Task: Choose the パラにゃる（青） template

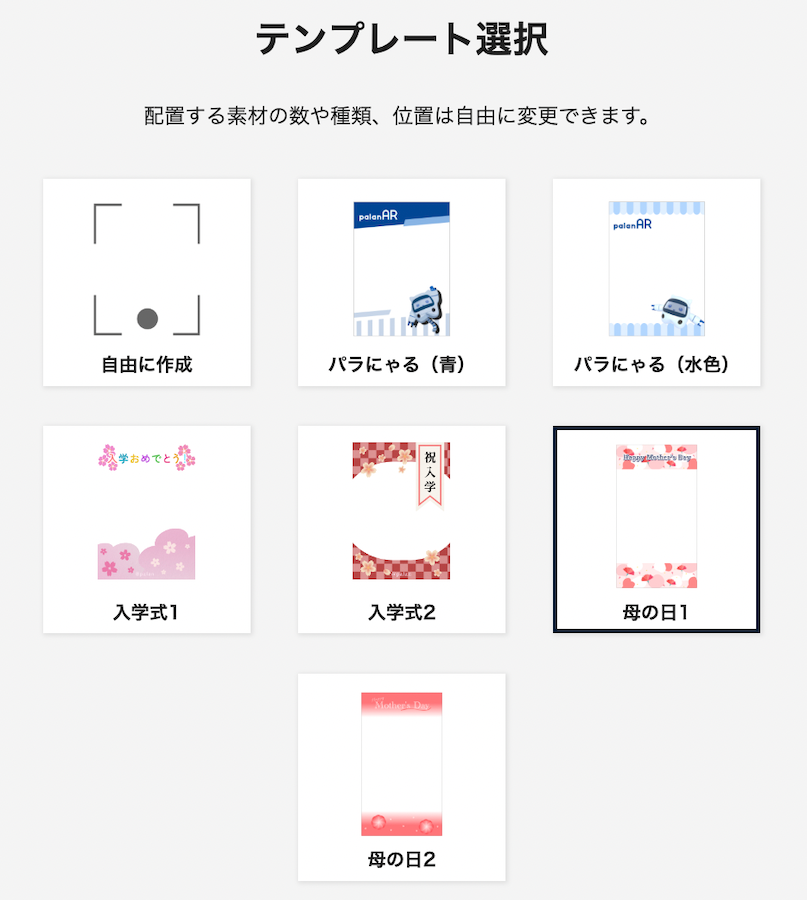Action: click(x=401, y=283)
